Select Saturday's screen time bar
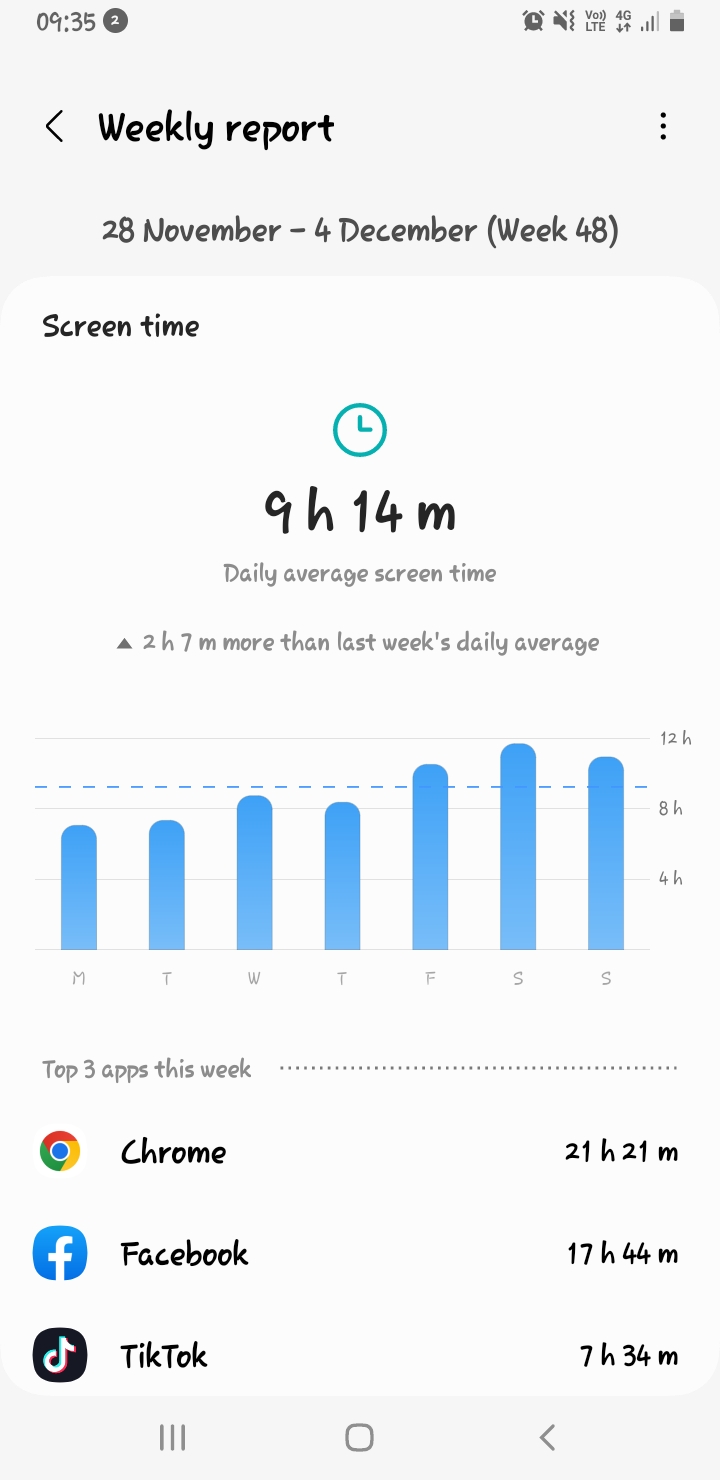Viewport: 720px width, 1480px height. click(518, 846)
